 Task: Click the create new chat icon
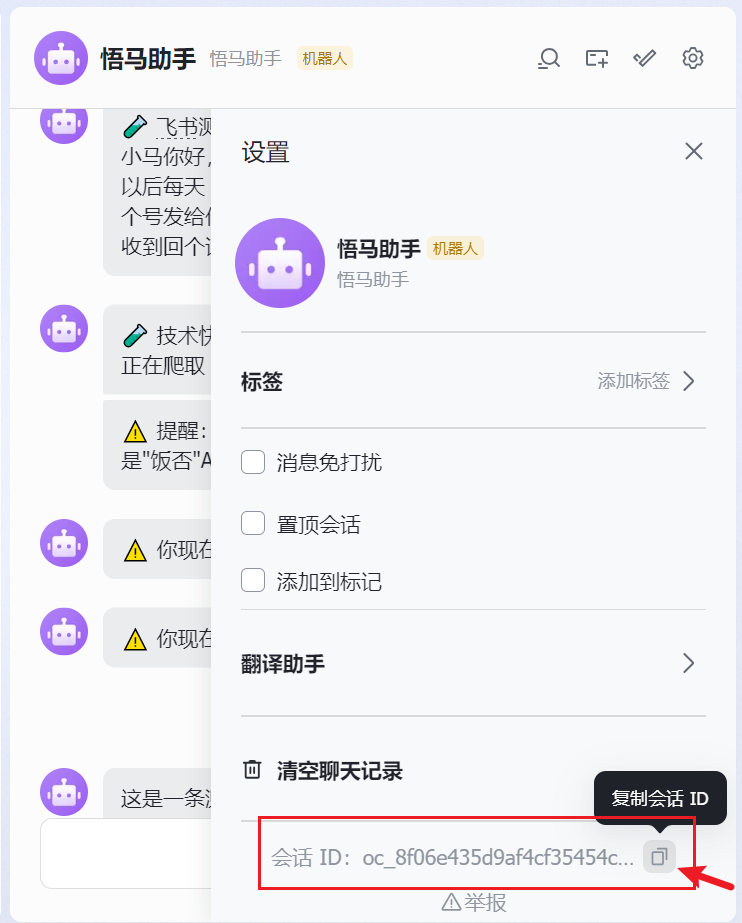(596, 58)
